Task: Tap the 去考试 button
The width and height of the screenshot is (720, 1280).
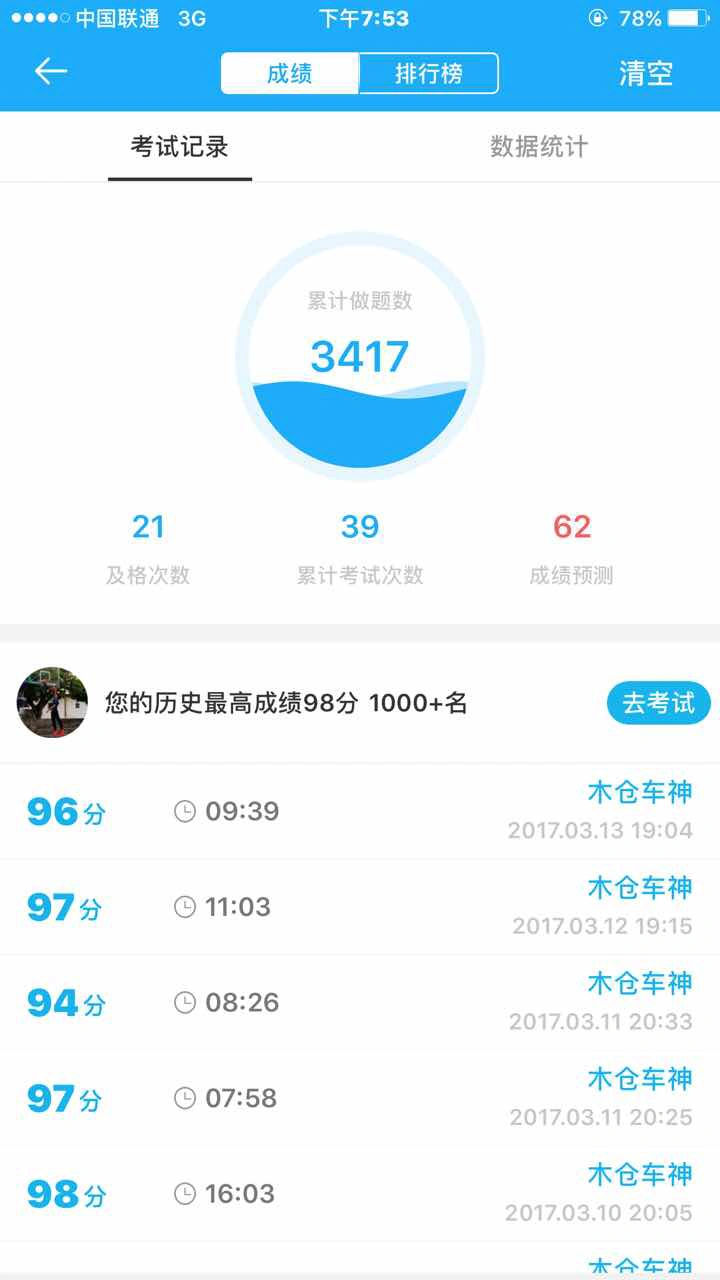Action: pyautogui.click(x=658, y=703)
